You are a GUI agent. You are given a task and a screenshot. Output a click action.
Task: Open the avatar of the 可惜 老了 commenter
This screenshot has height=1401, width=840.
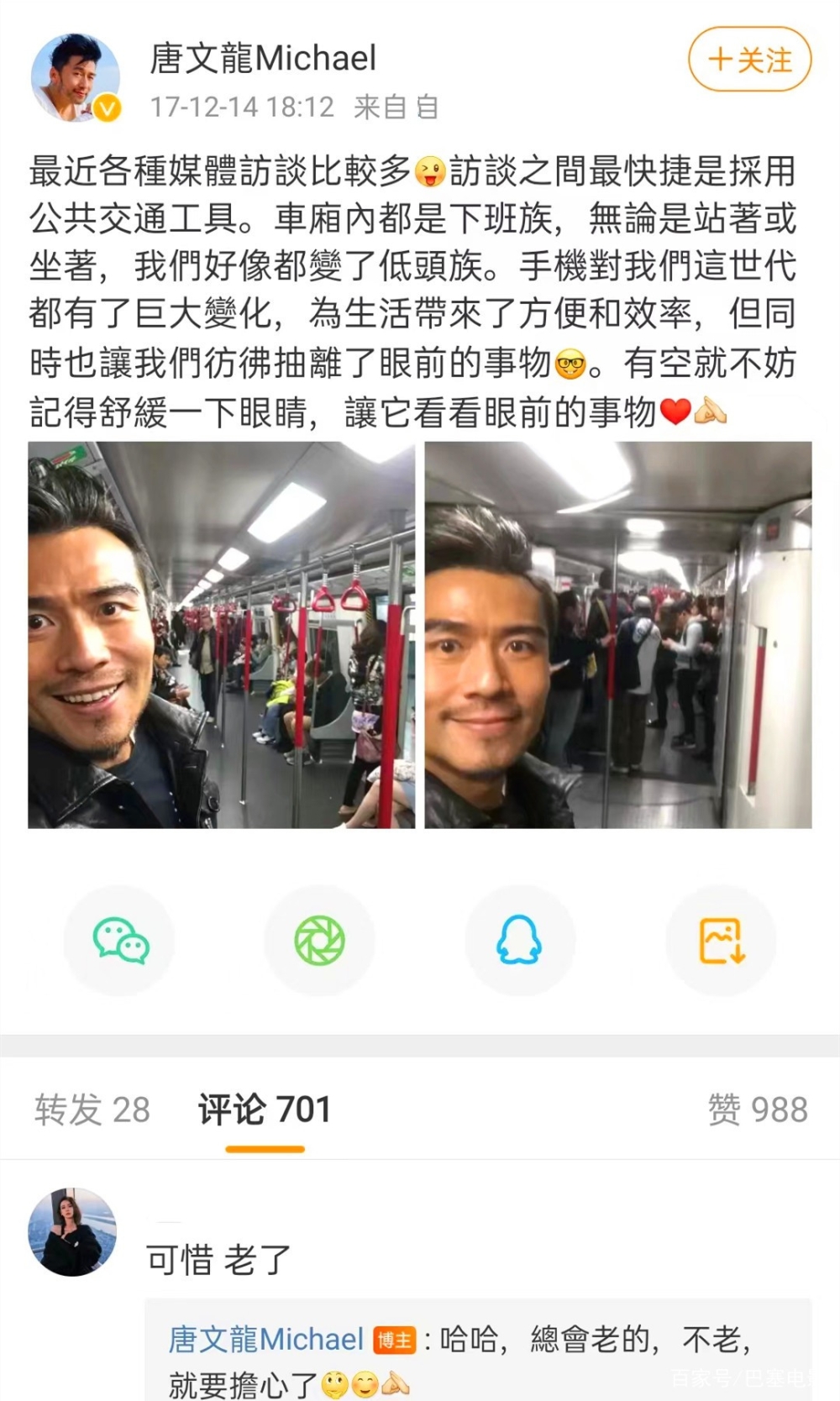click(72, 1231)
